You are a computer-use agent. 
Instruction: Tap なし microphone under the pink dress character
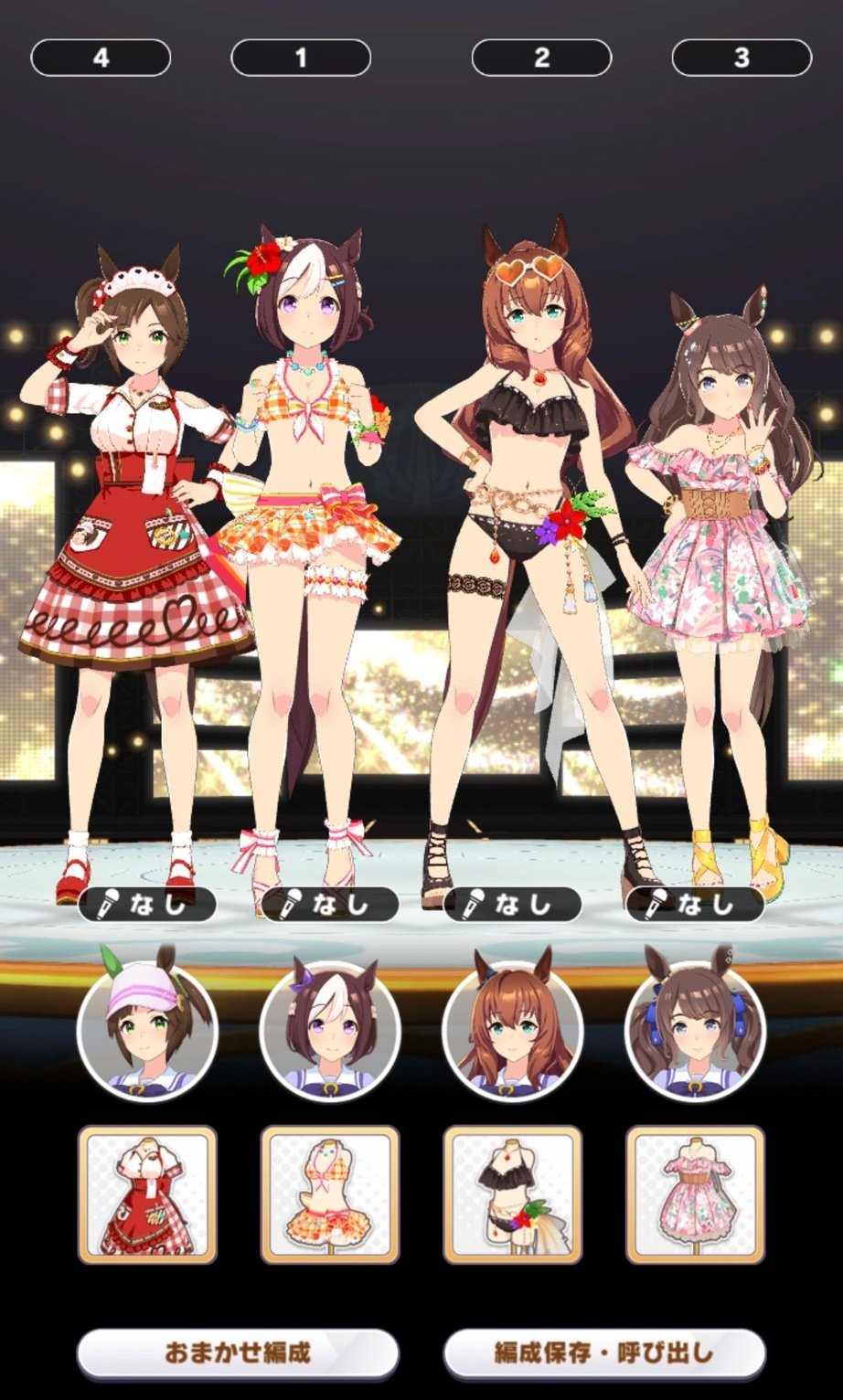[x=694, y=905]
